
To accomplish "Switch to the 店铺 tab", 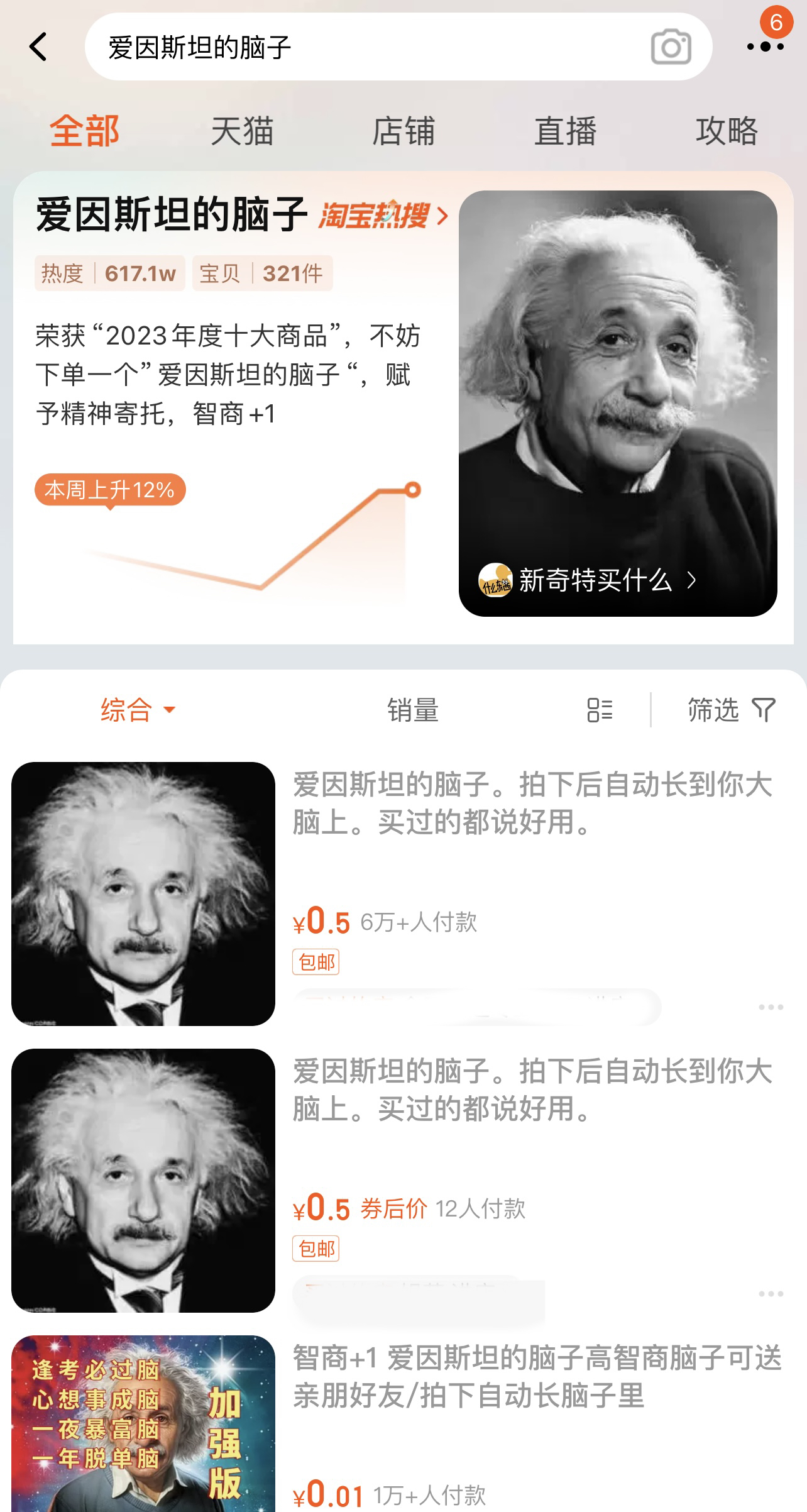I will pos(403,131).
